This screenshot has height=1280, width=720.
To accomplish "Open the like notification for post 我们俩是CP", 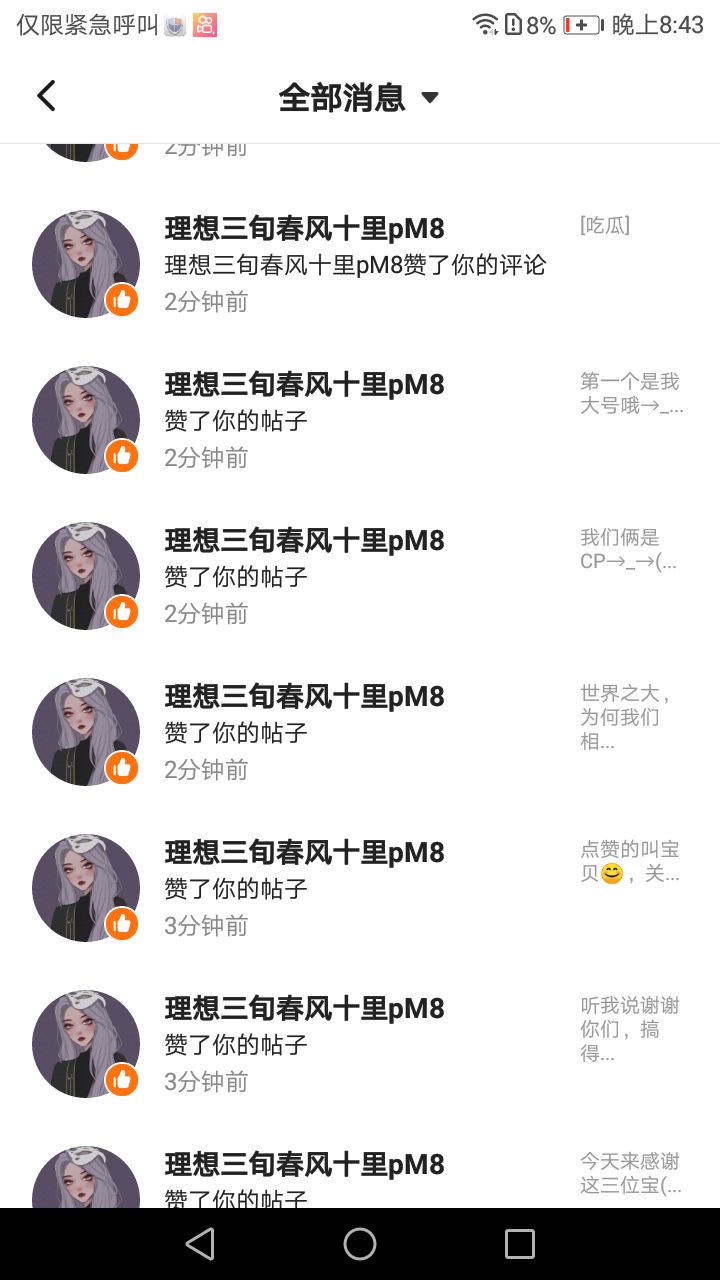I will [x=355, y=576].
